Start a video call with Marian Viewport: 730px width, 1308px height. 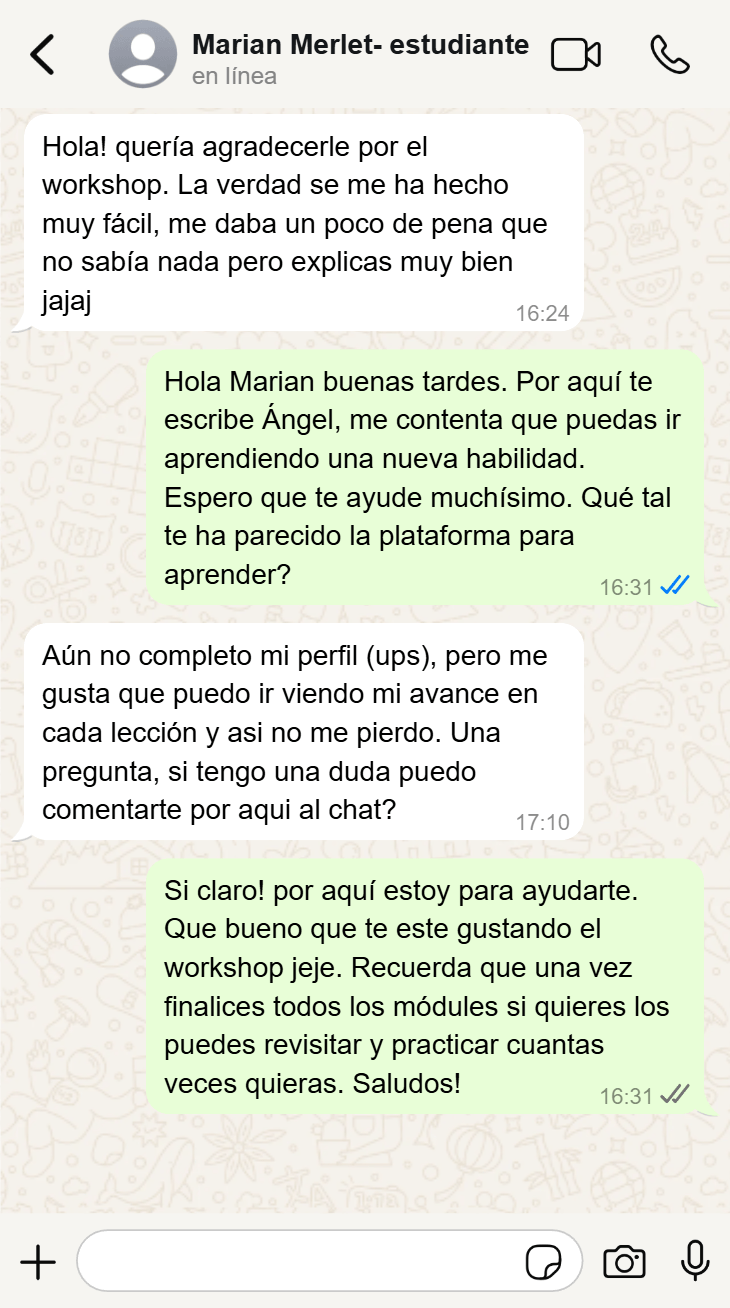[x=576, y=55]
